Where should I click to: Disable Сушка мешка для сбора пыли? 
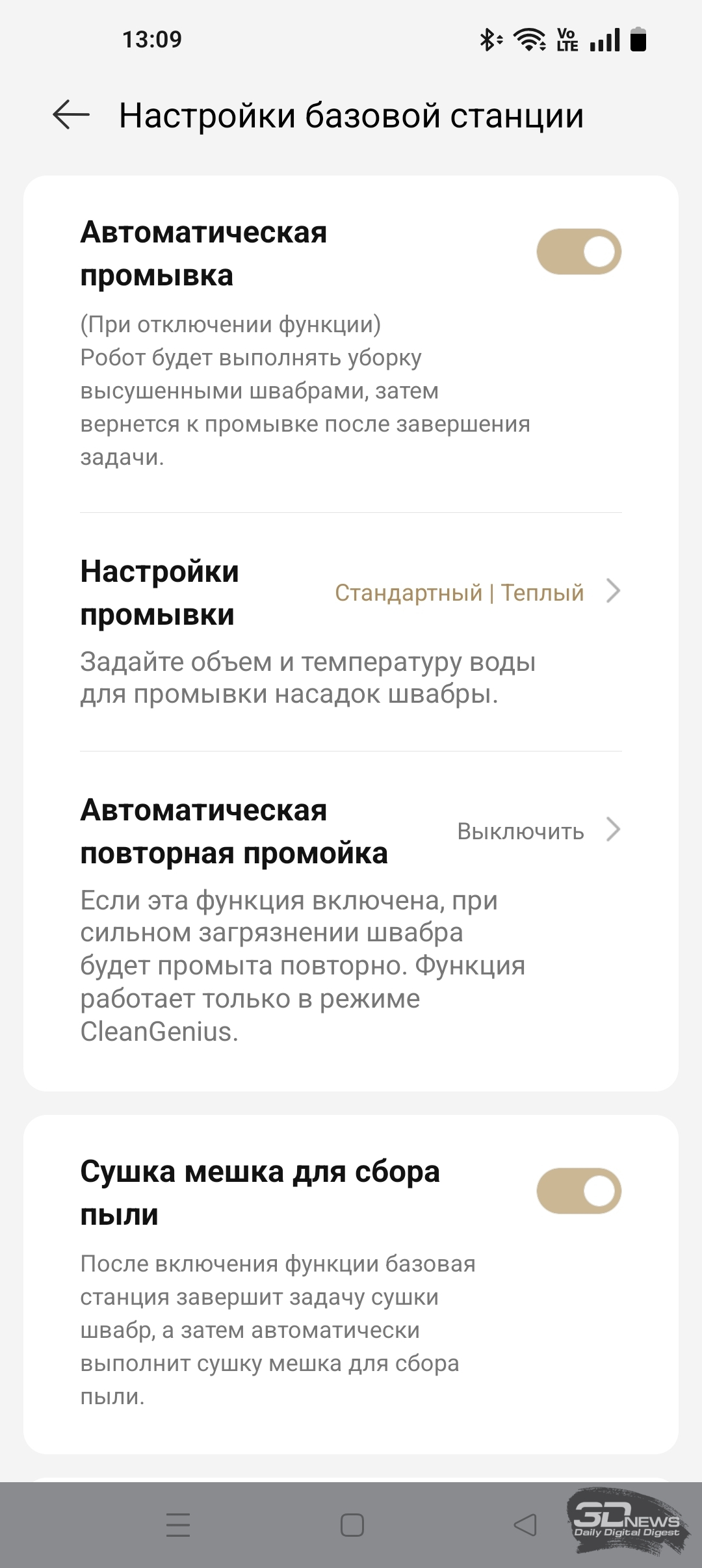tap(578, 1191)
